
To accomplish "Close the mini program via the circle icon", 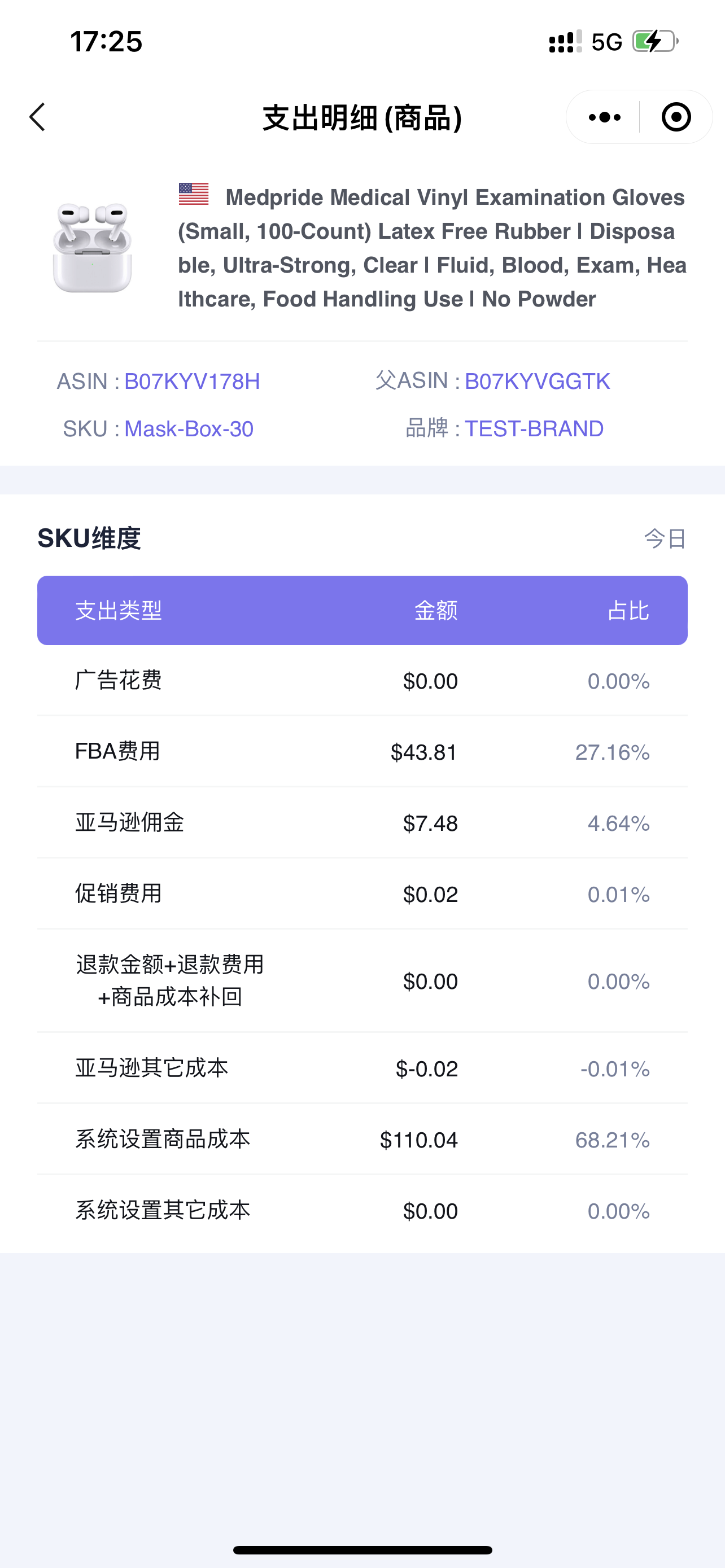I will tap(676, 117).
